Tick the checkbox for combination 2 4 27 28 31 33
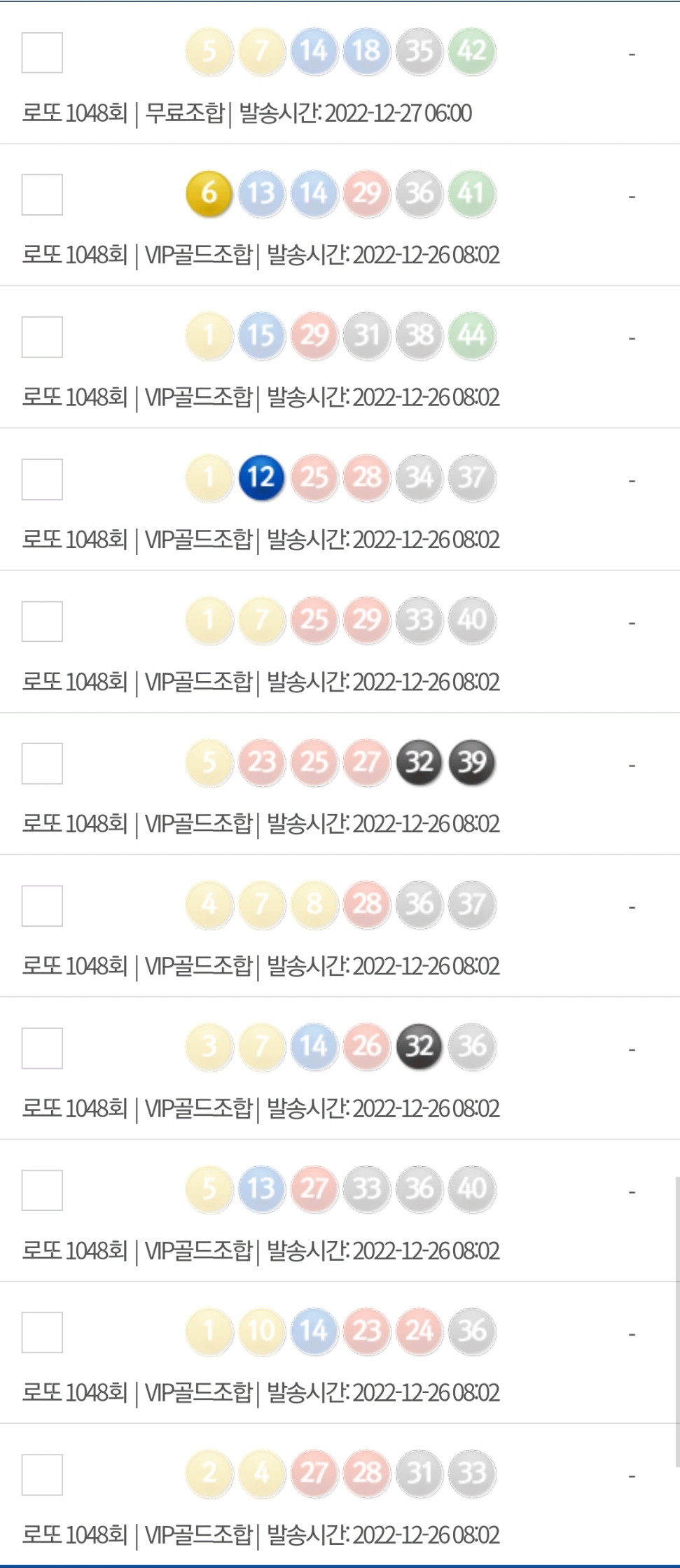The height and width of the screenshot is (1568, 680). point(42,1475)
